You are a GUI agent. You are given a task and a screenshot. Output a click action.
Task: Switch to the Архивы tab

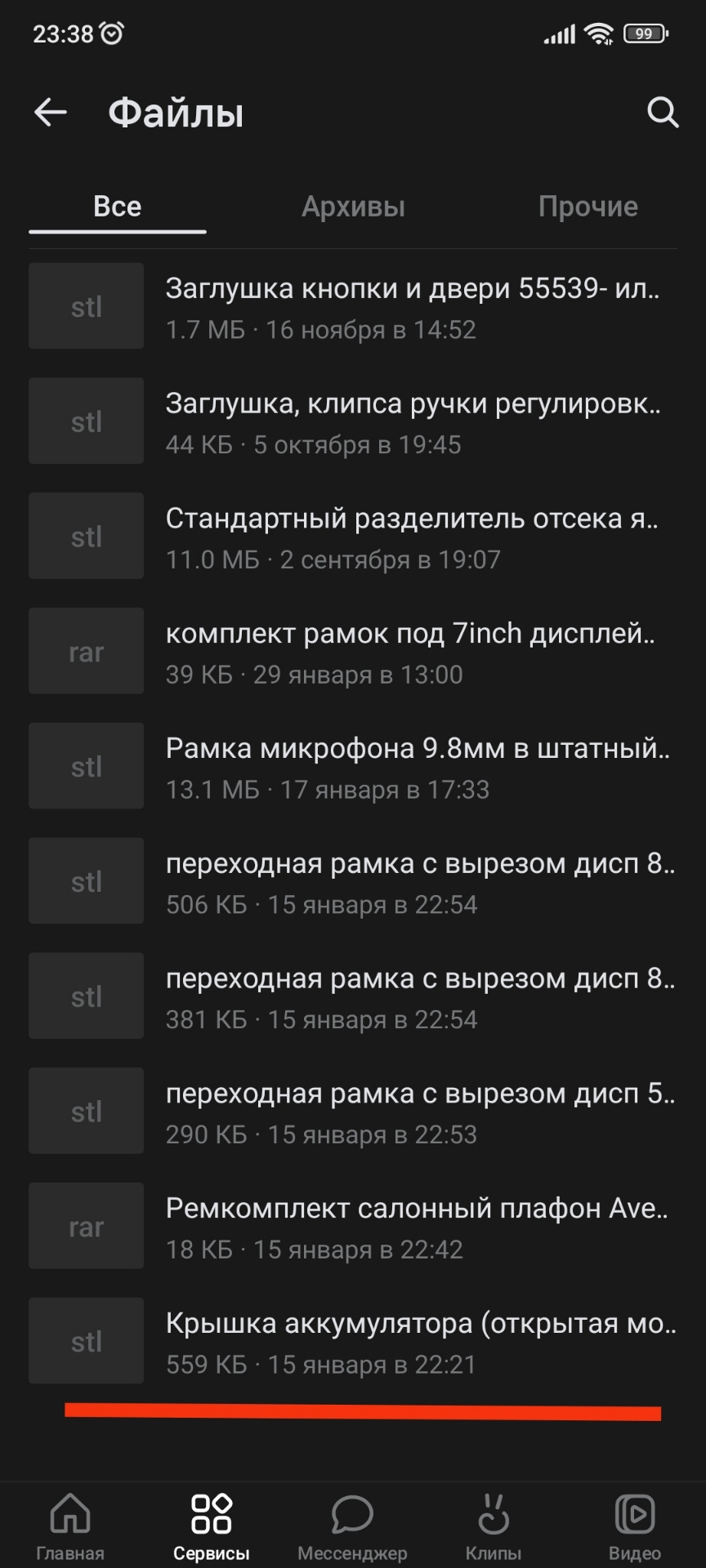[353, 207]
